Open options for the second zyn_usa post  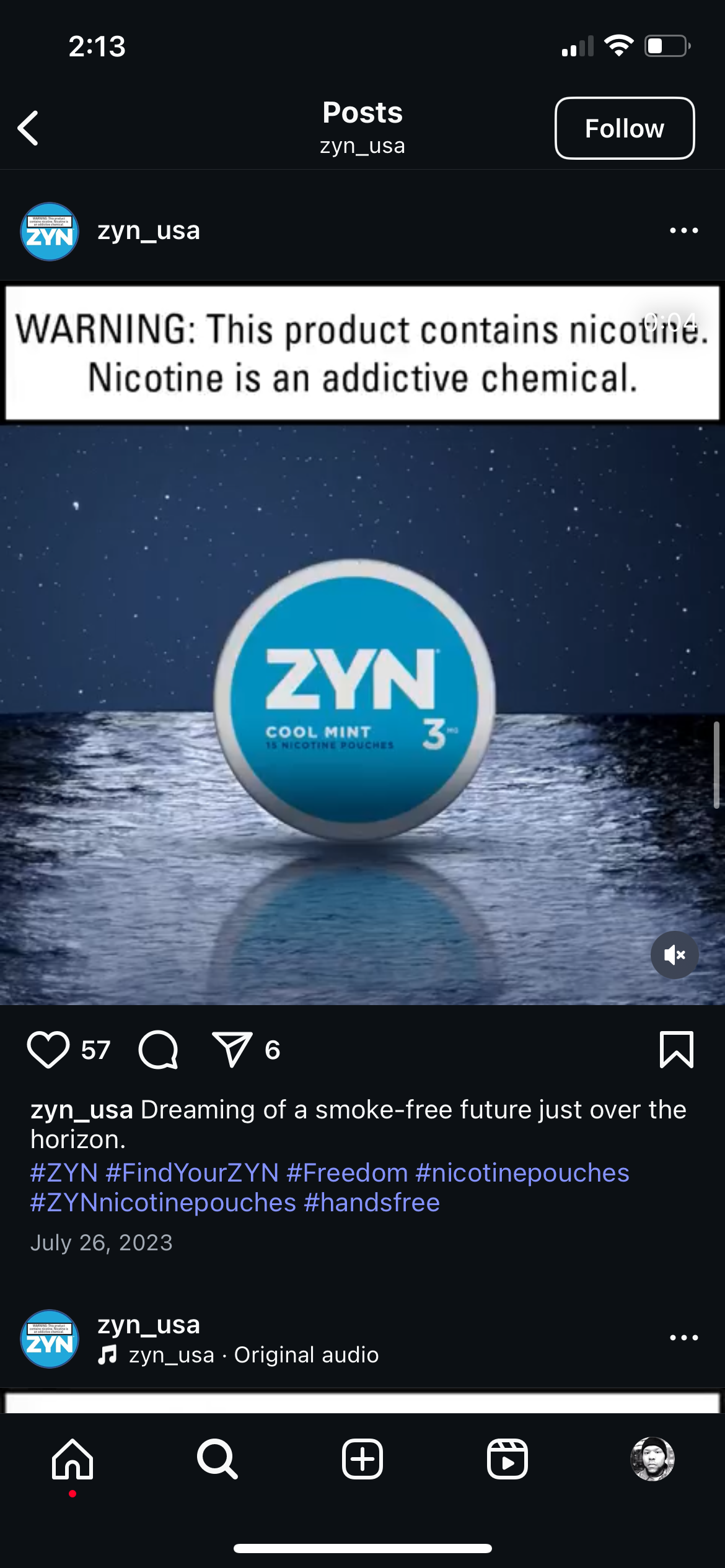[x=683, y=1338]
